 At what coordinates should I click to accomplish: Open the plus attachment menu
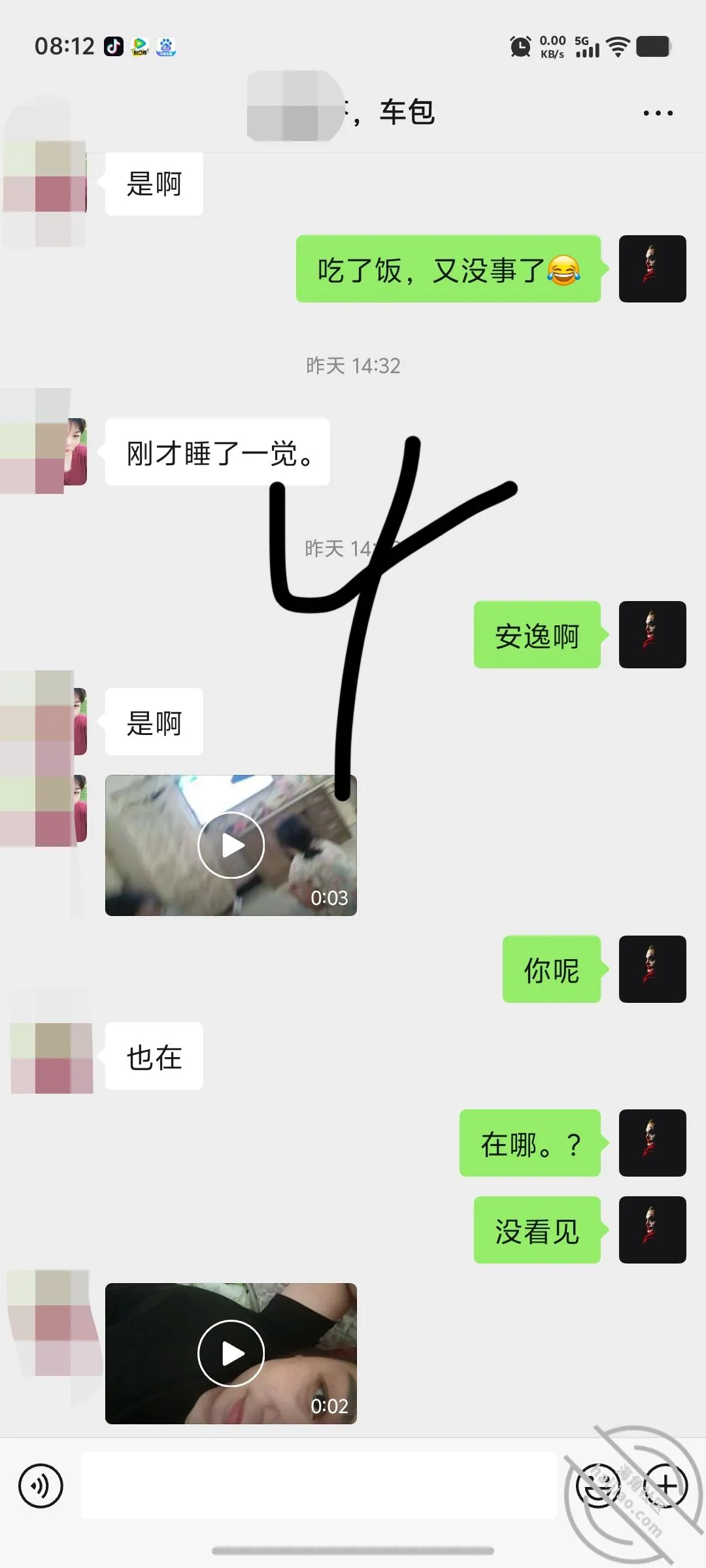pyautogui.click(x=665, y=1486)
